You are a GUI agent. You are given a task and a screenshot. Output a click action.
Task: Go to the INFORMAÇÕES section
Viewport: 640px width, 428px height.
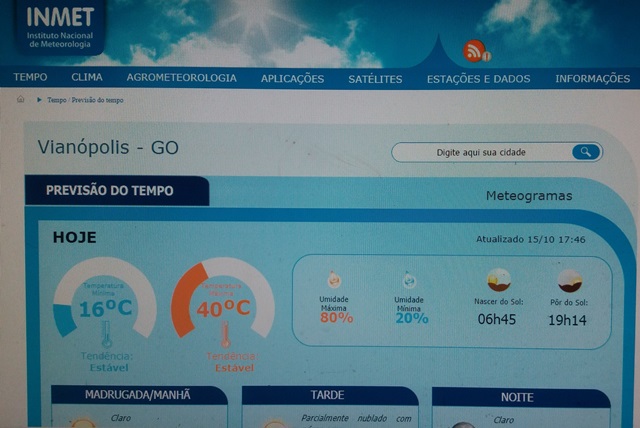[x=592, y=79]
